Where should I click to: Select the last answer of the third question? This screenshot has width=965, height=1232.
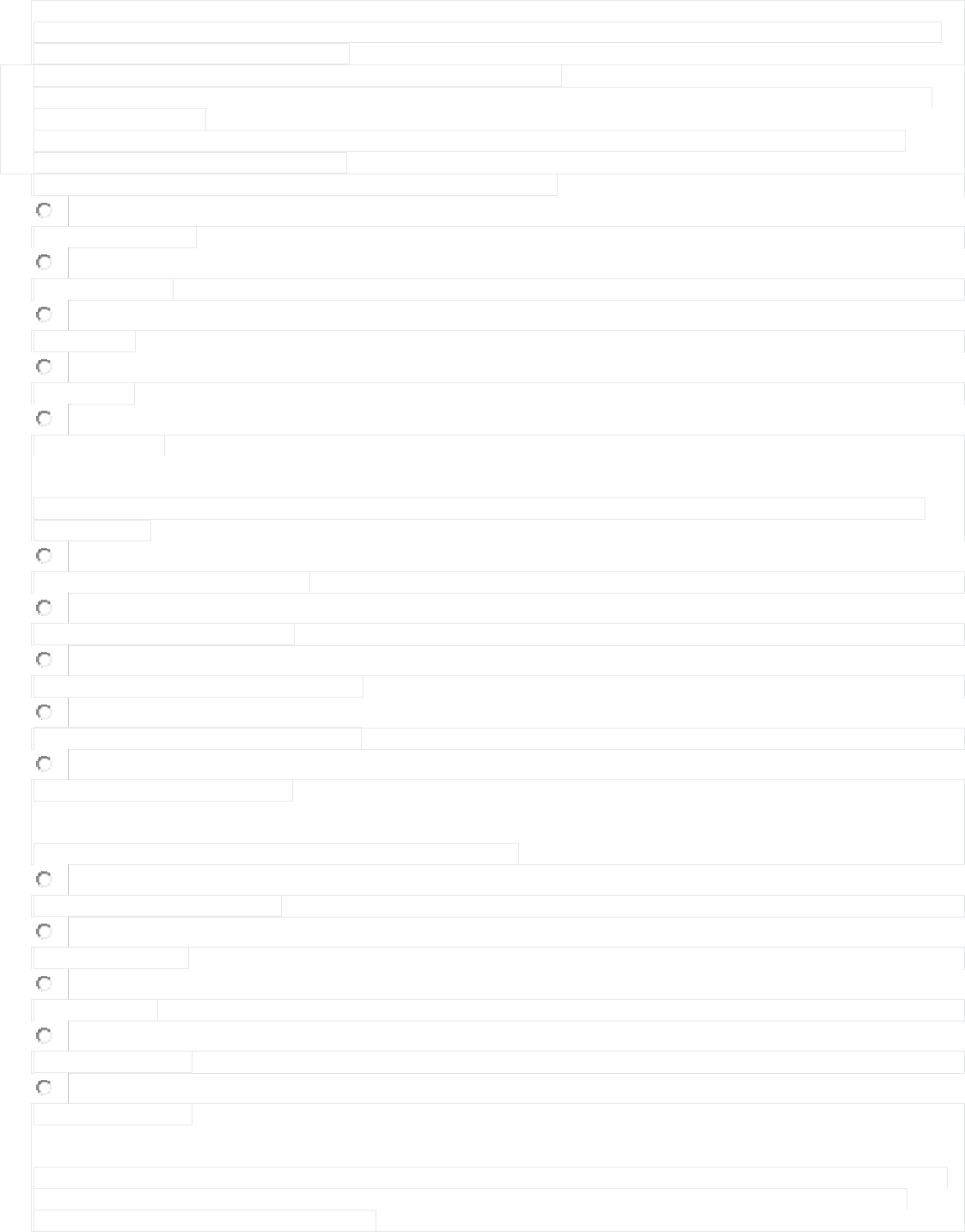click(x=44, y=1088)
